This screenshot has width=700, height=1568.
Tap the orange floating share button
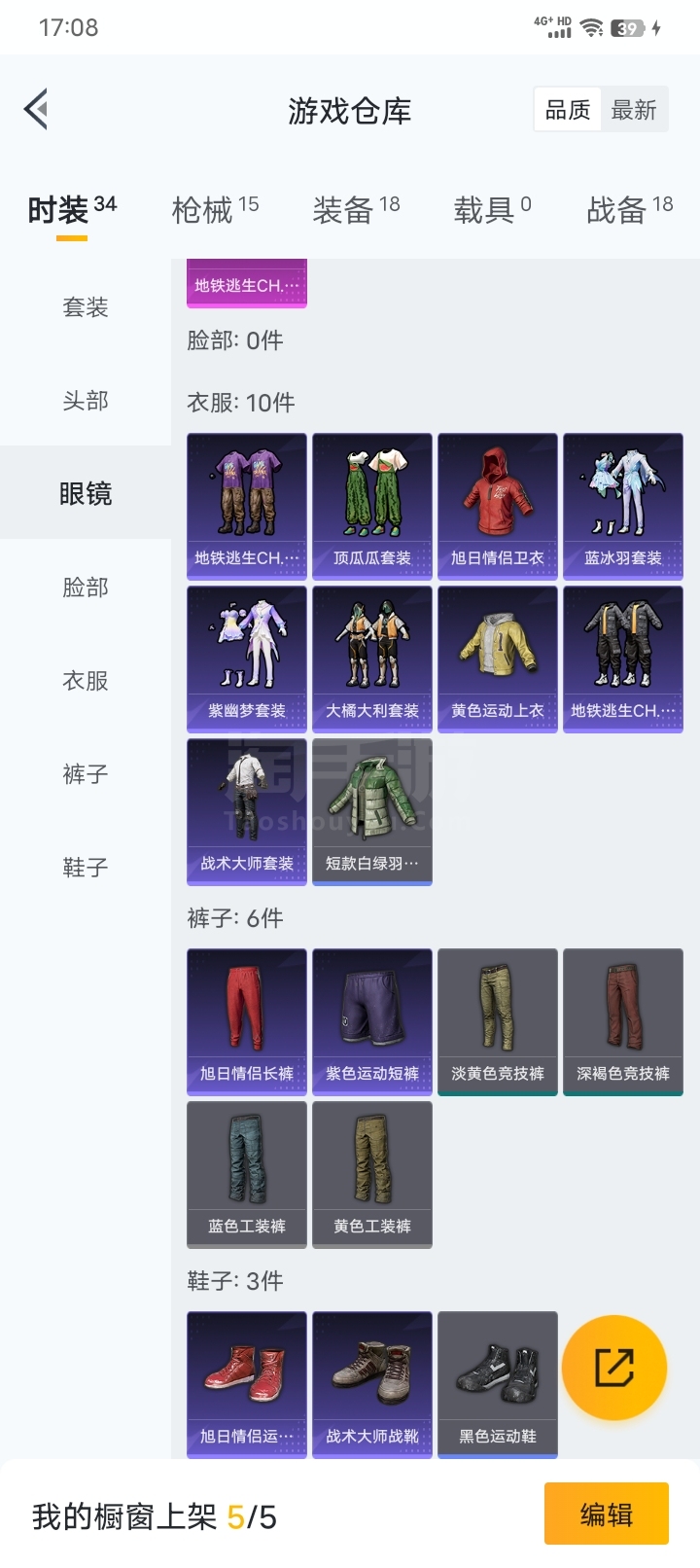coord(614,1368)
